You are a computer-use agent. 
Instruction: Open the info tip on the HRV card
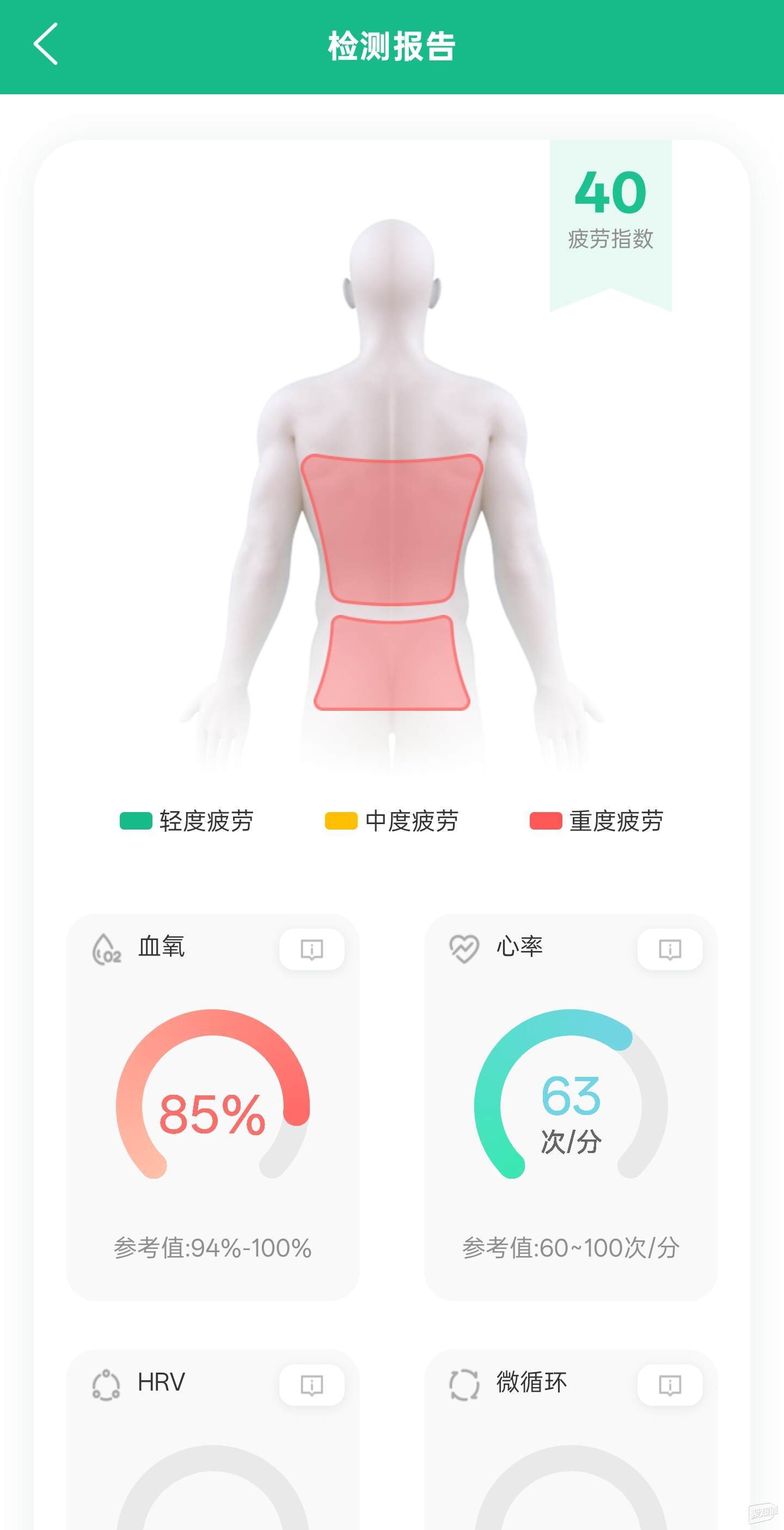click(x=311, y=1385)
